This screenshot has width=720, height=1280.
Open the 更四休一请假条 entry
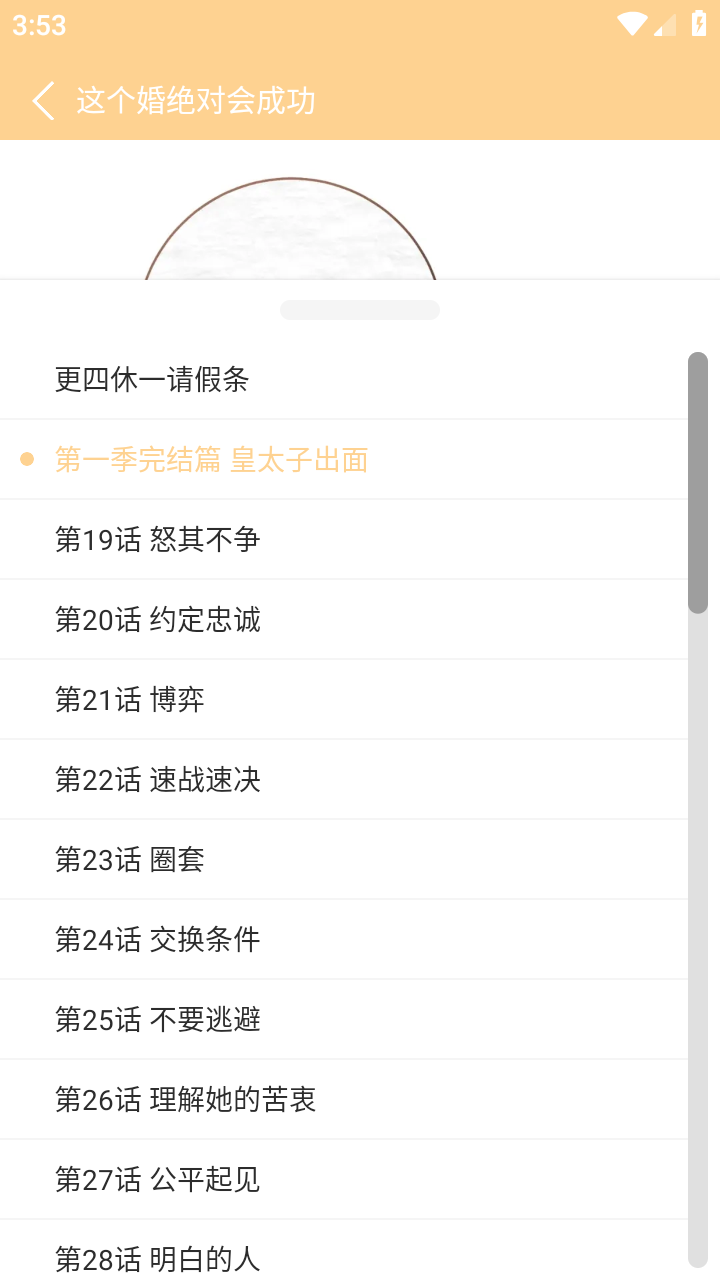(344, 380)
